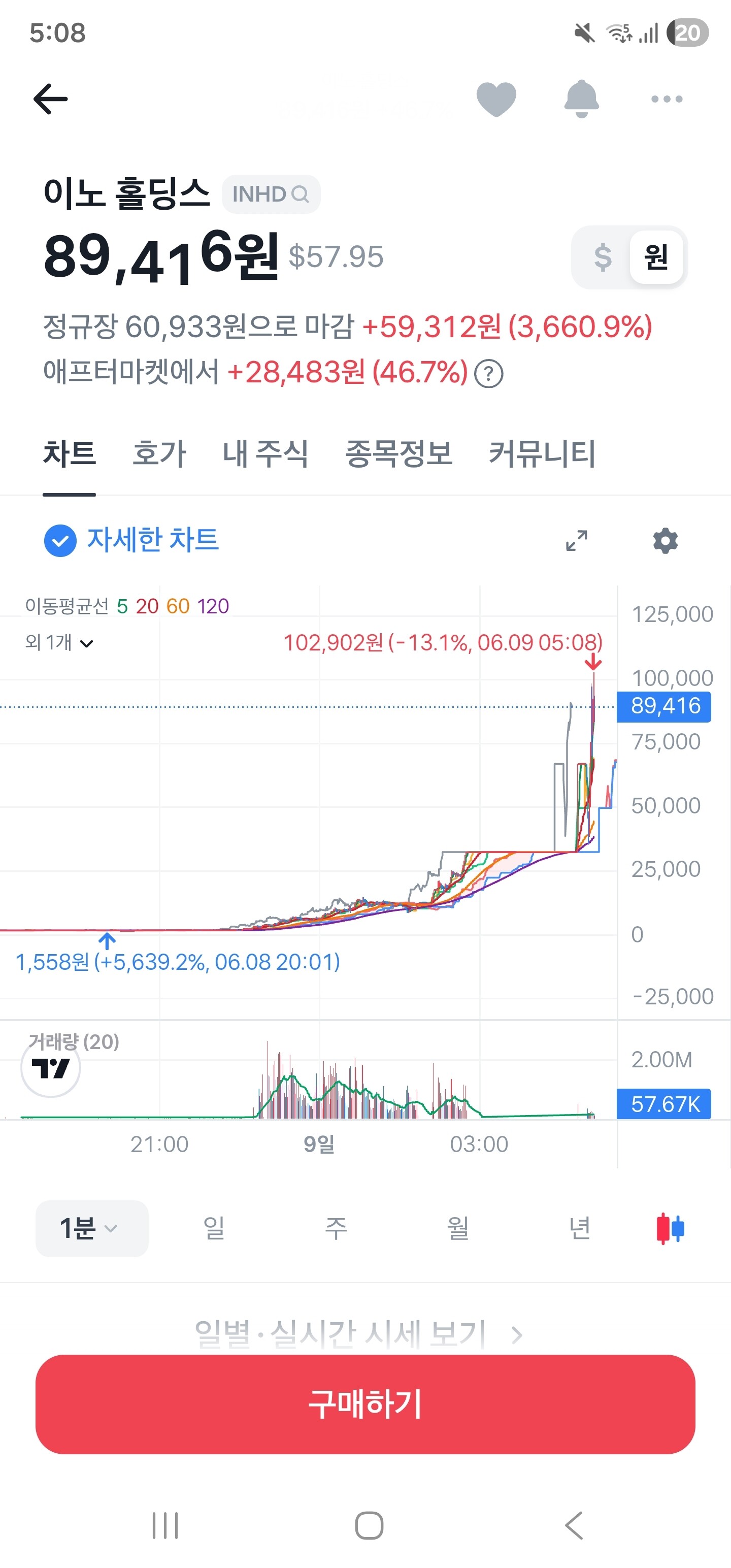731x1568 pixels.
Task: Expand the chart to fullscreen
Action: (576, 540)
